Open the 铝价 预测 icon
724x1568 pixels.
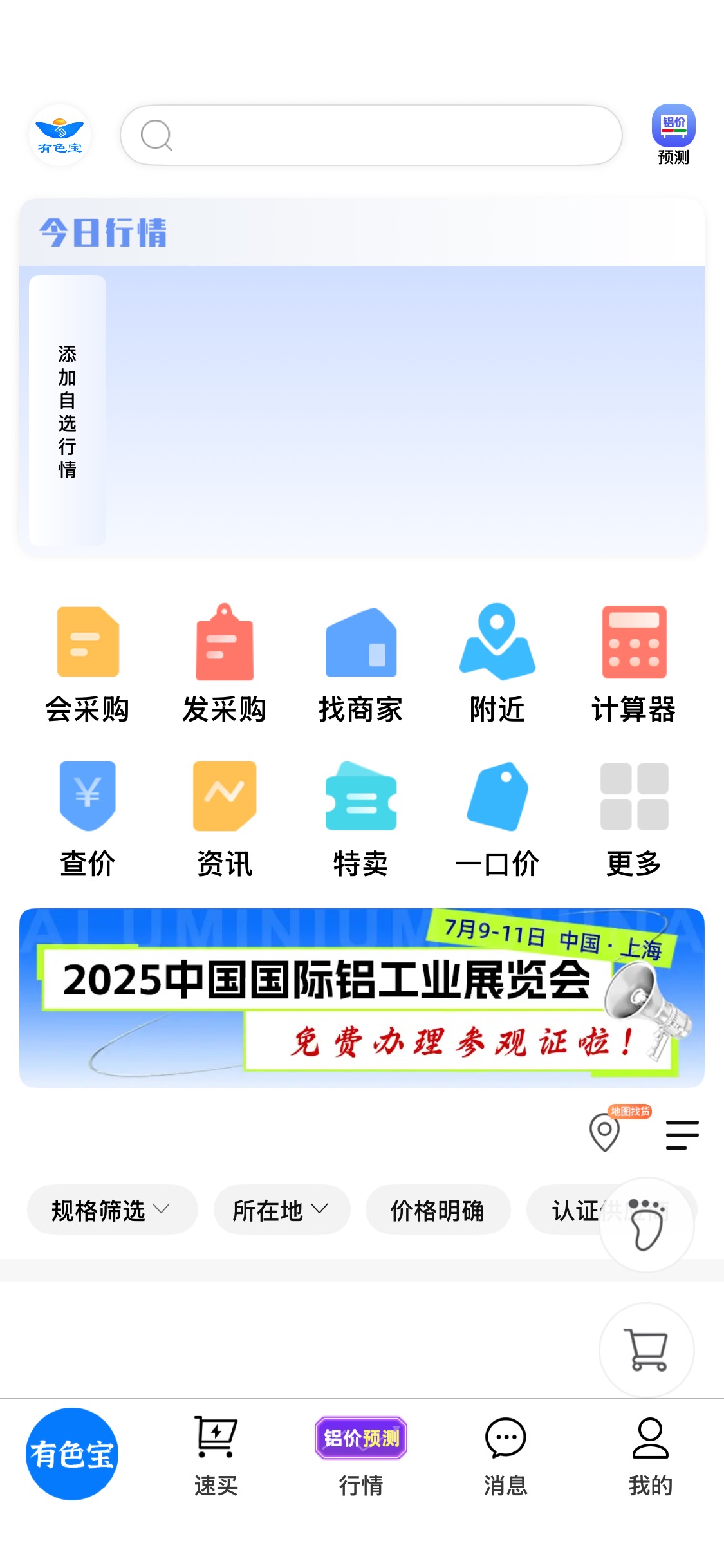[x=673, y=135]
